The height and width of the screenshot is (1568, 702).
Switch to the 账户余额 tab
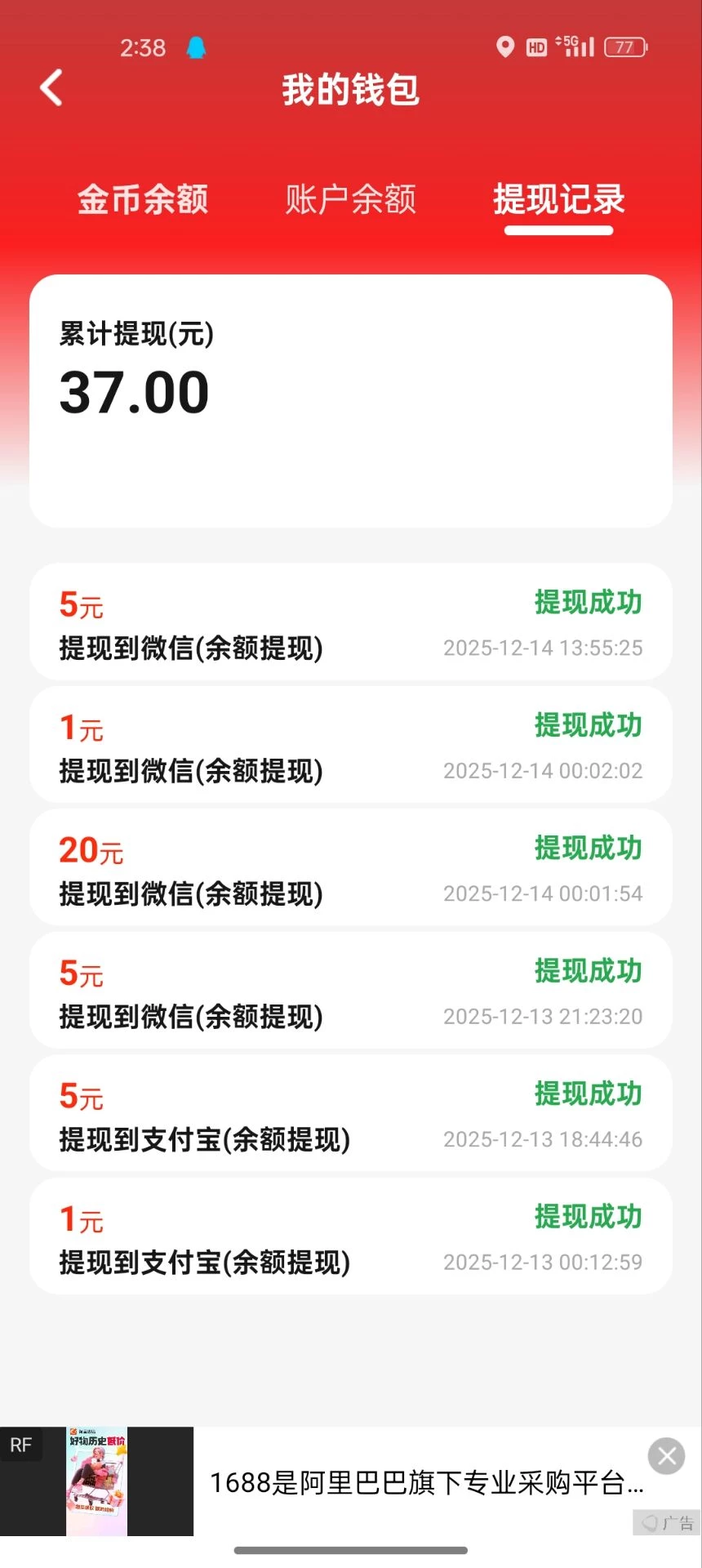point(350,199)
